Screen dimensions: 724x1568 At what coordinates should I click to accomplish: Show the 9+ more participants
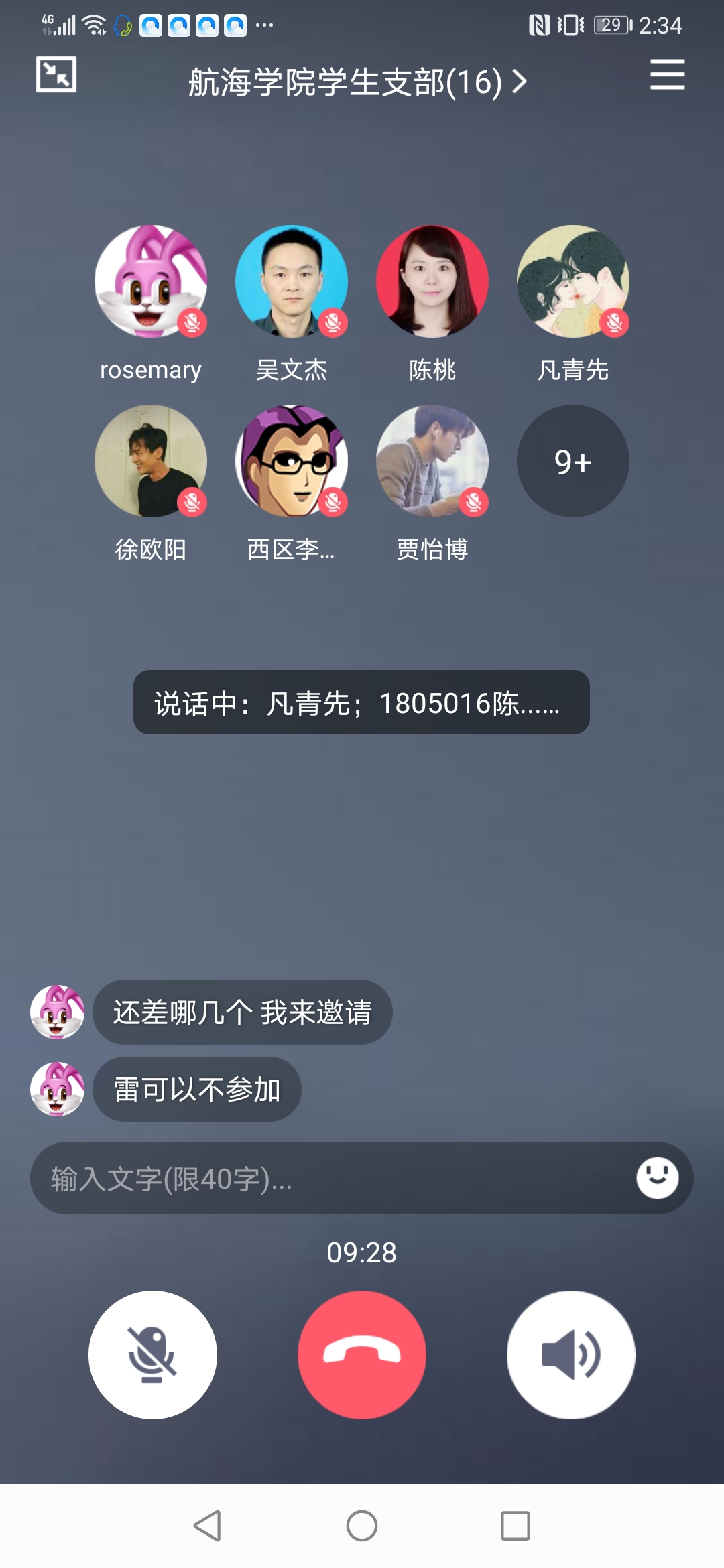pyautogui.click(x=573, y=461)
